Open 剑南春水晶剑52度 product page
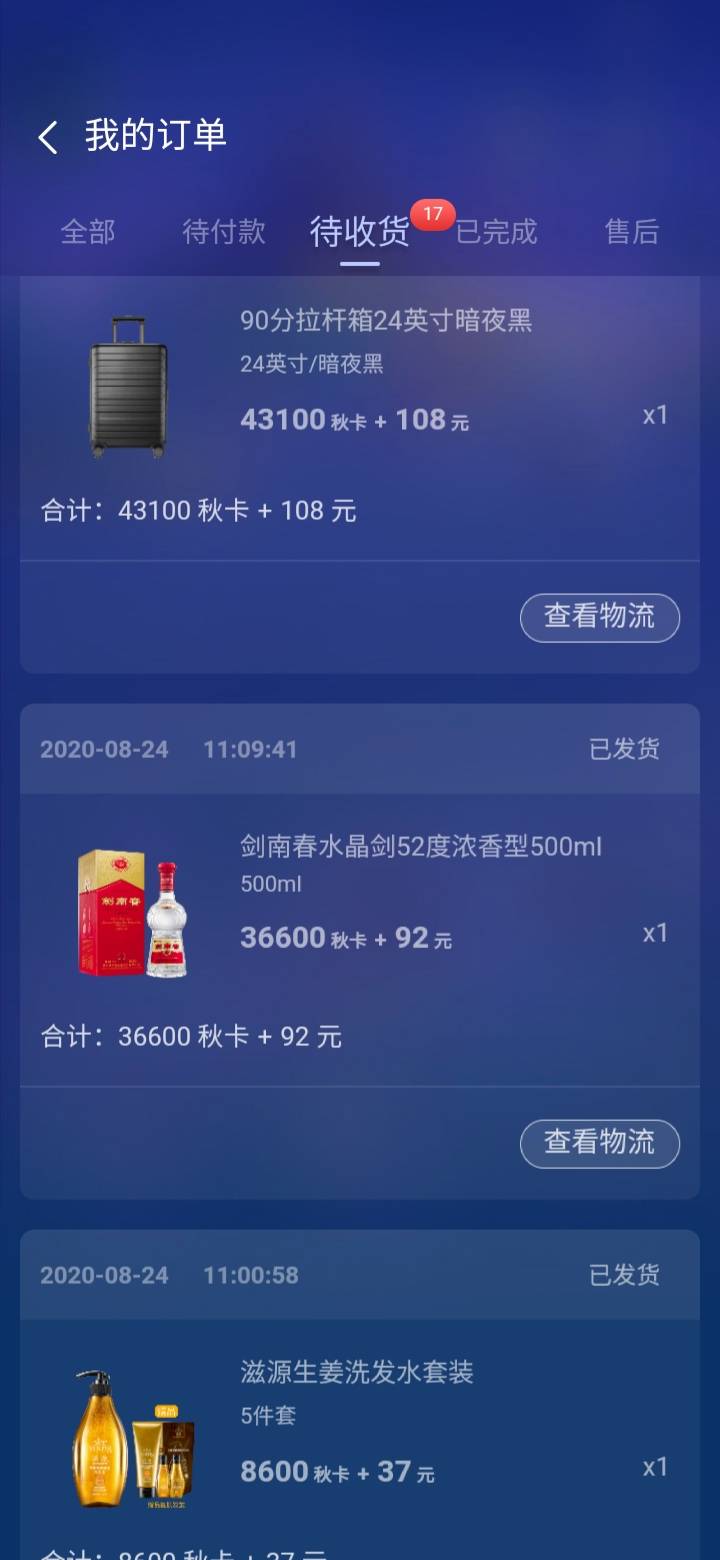 click(420, 846)
